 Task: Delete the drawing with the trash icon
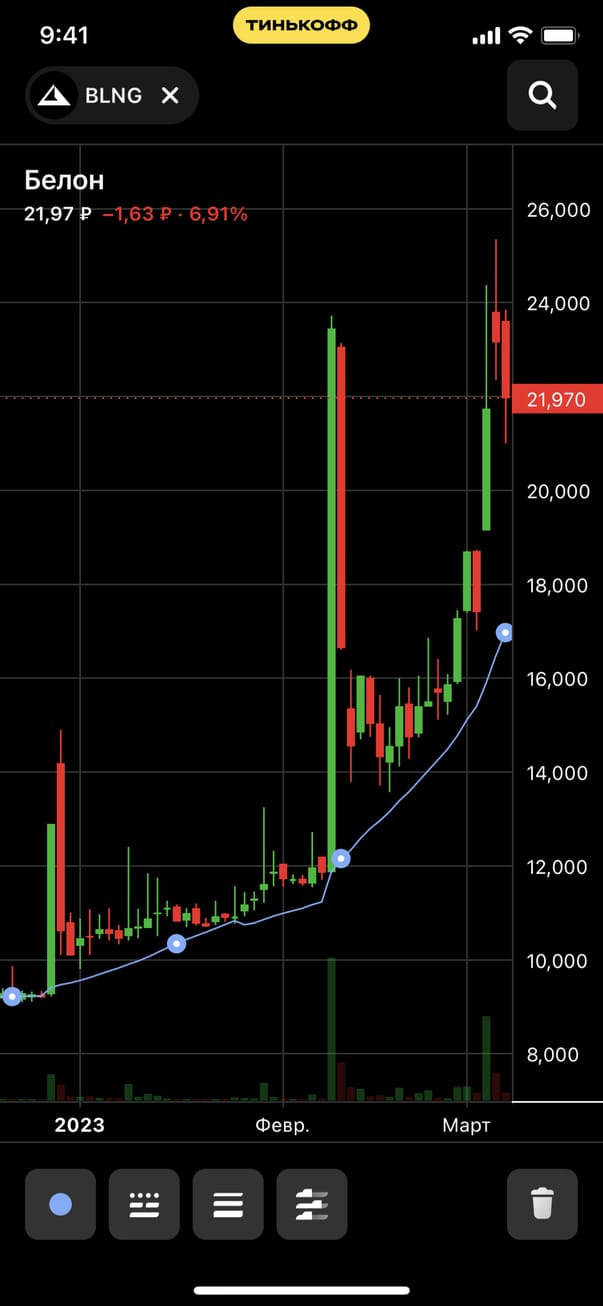coord(542,1204)
